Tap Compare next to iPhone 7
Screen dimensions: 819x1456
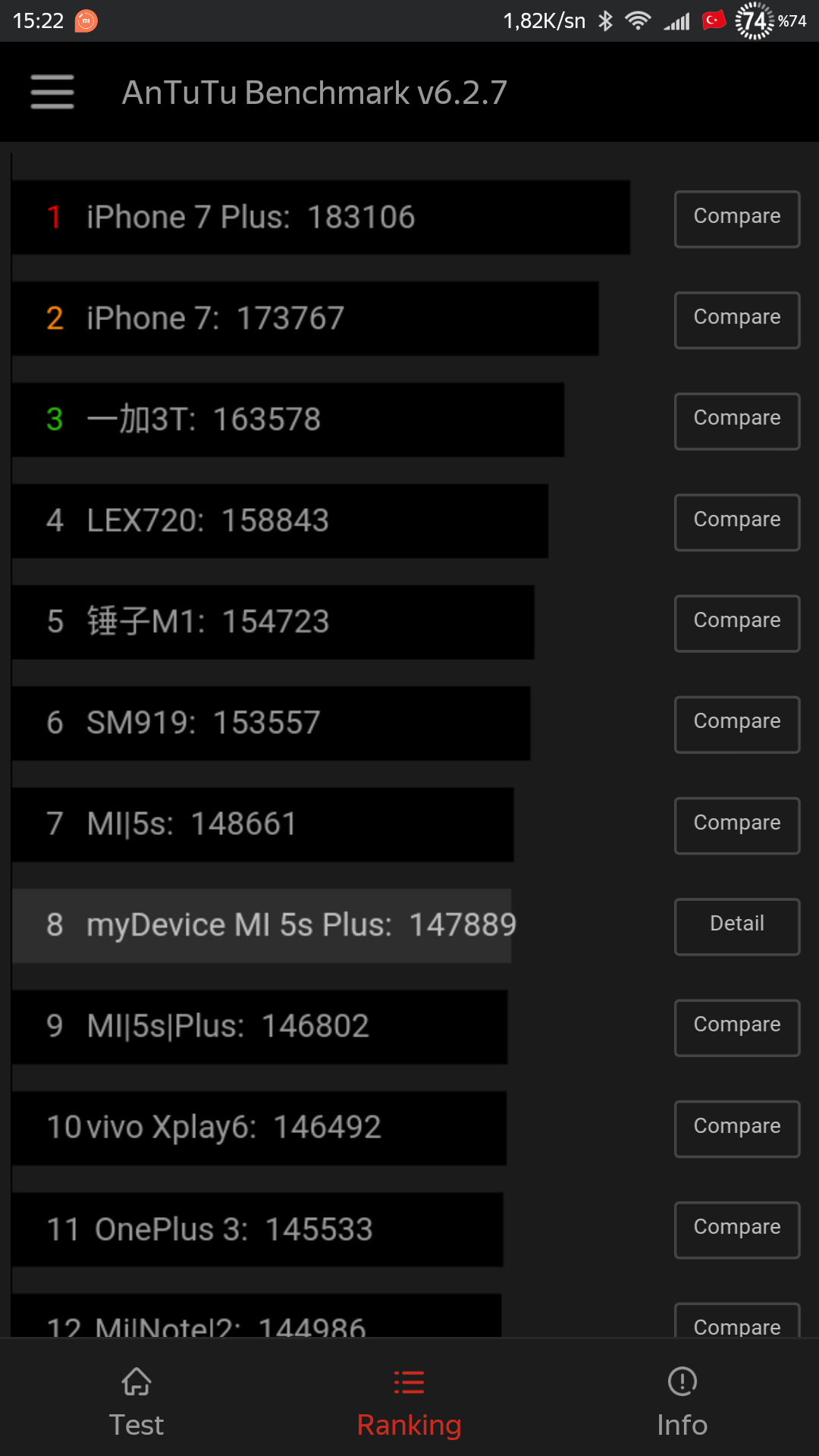tap(737, 319)
